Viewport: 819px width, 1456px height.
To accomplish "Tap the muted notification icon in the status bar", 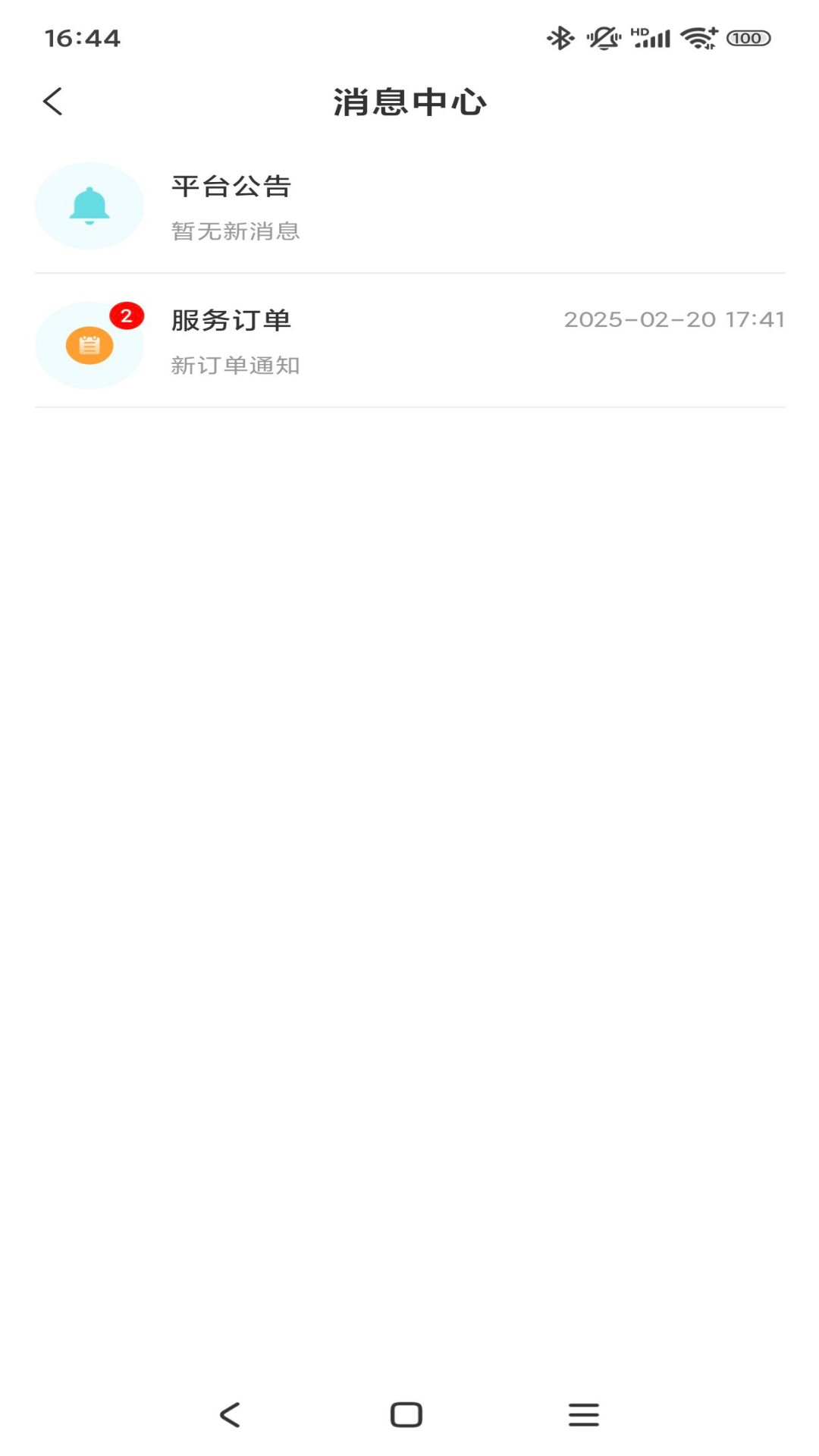I will [x=601, y=36].
